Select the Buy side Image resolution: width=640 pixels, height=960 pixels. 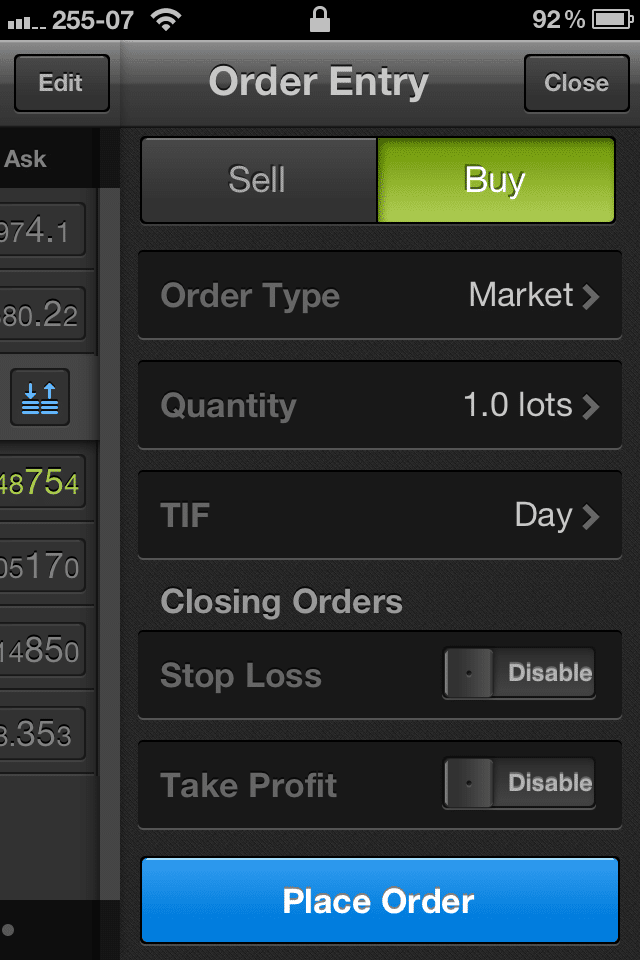click(x=495, y=180)
